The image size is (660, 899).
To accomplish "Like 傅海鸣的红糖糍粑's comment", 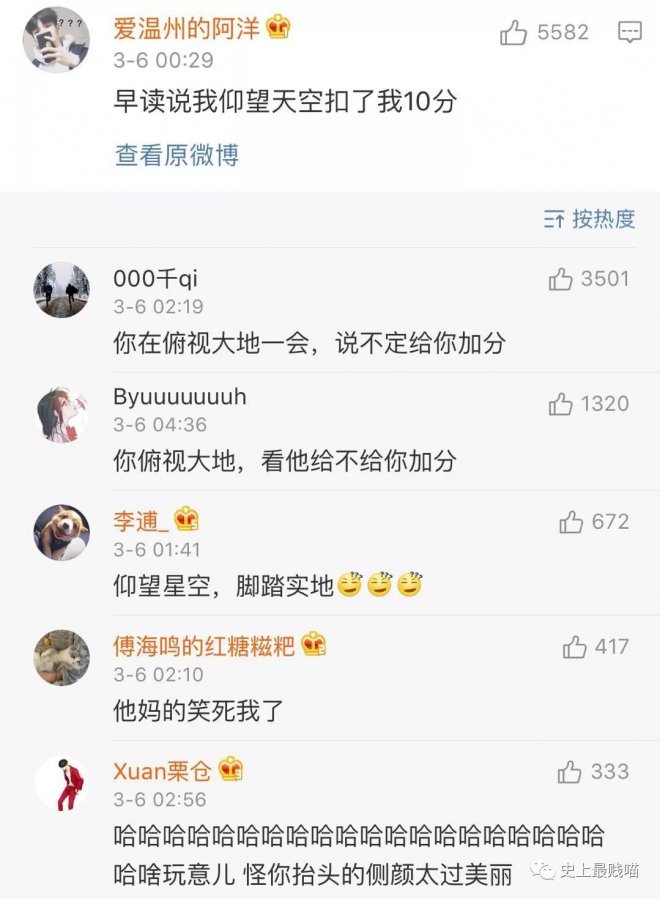I will (x=575, y=647).
